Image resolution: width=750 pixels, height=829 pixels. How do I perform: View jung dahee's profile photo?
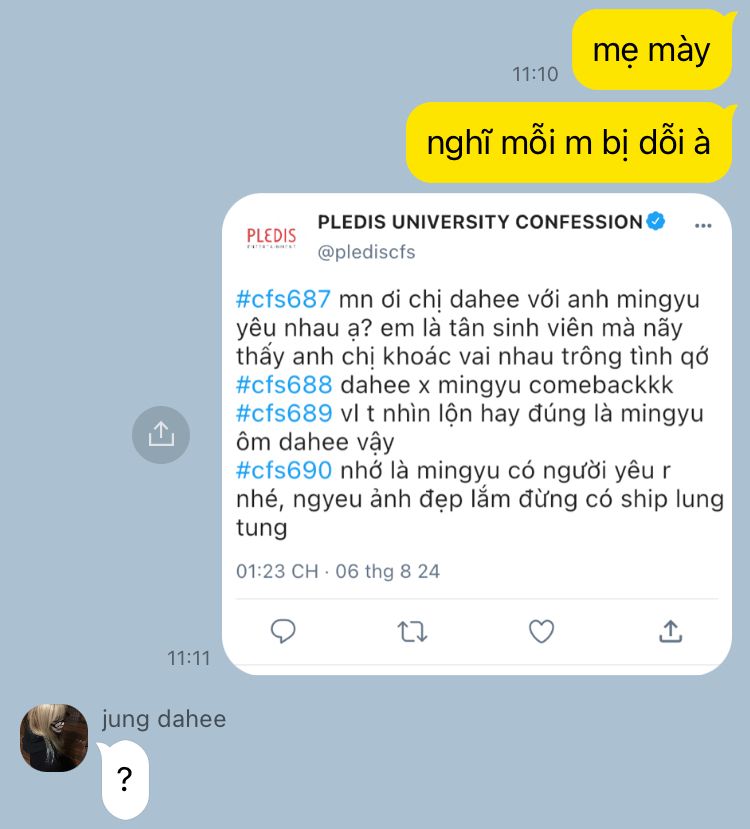point(54,738)
